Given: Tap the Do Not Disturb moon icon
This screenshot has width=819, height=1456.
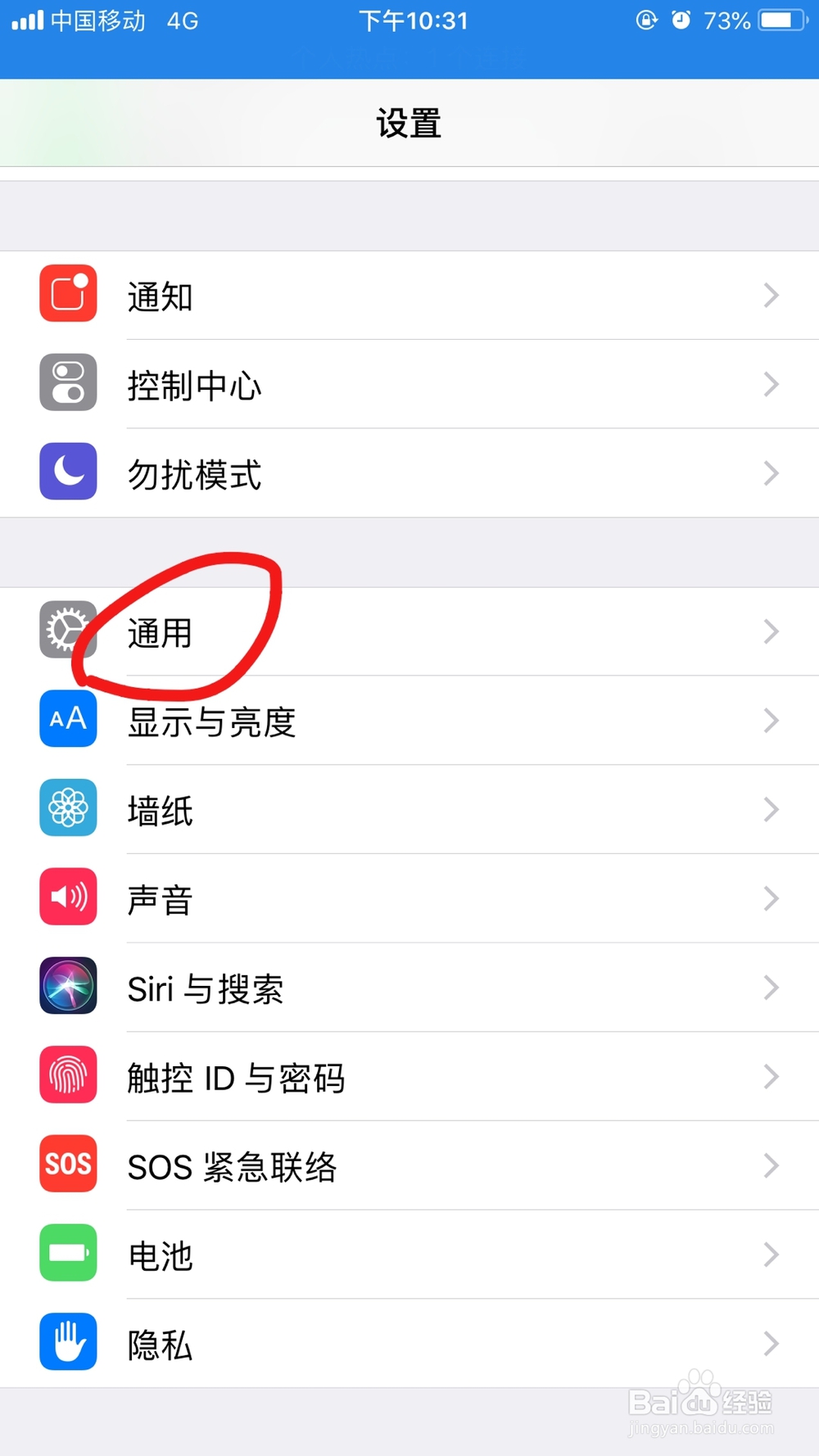Looking at the screenshot, I should (x=68, y=472).
